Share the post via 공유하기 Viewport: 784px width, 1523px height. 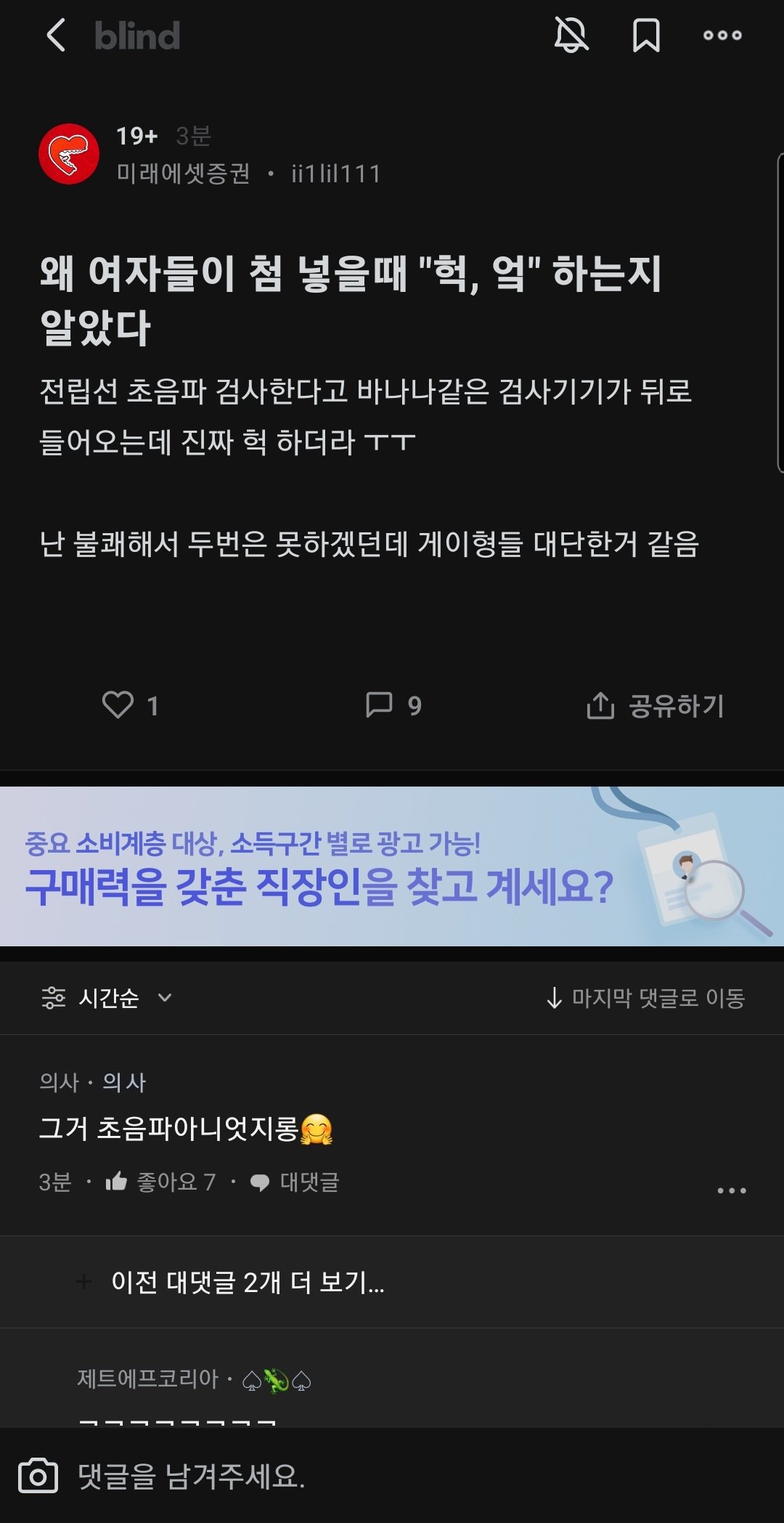(656, 705)
